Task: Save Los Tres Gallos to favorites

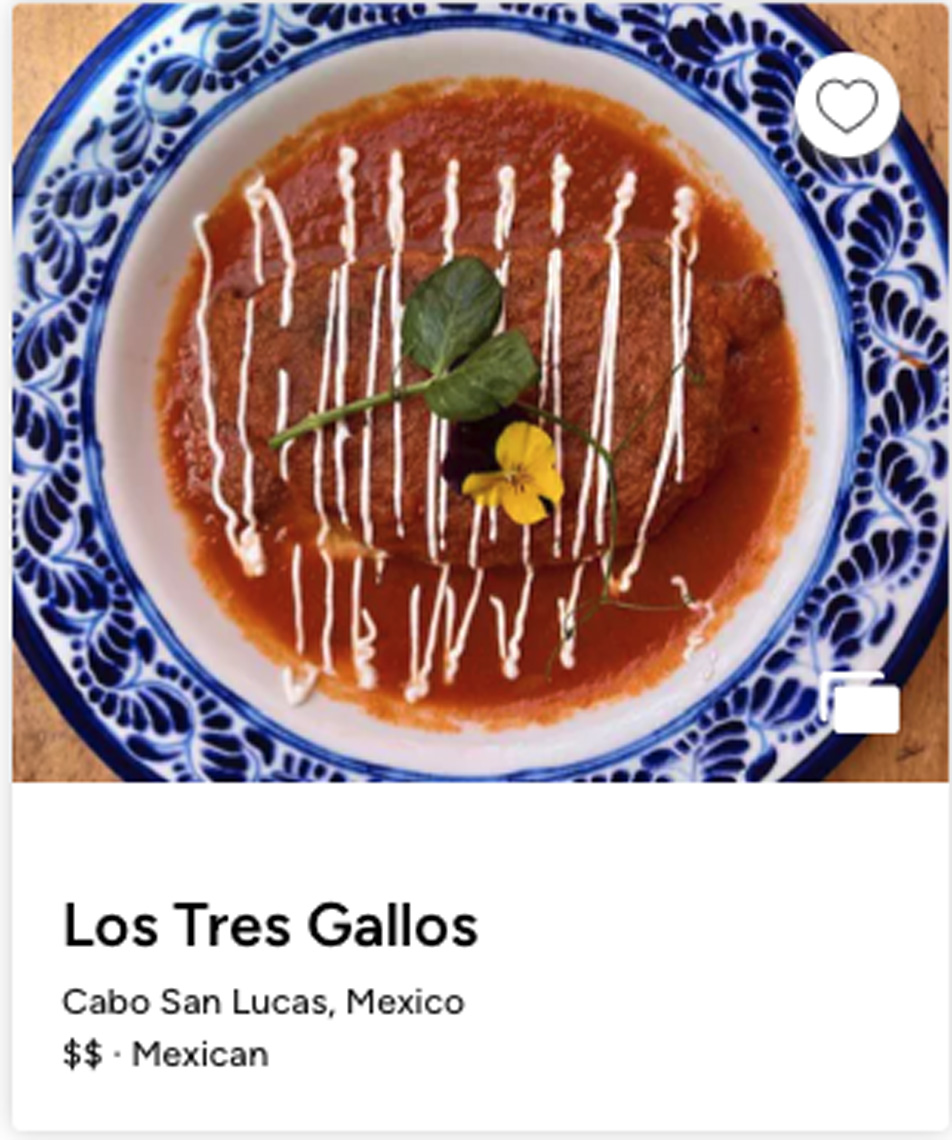Action: tap(847, 106)
